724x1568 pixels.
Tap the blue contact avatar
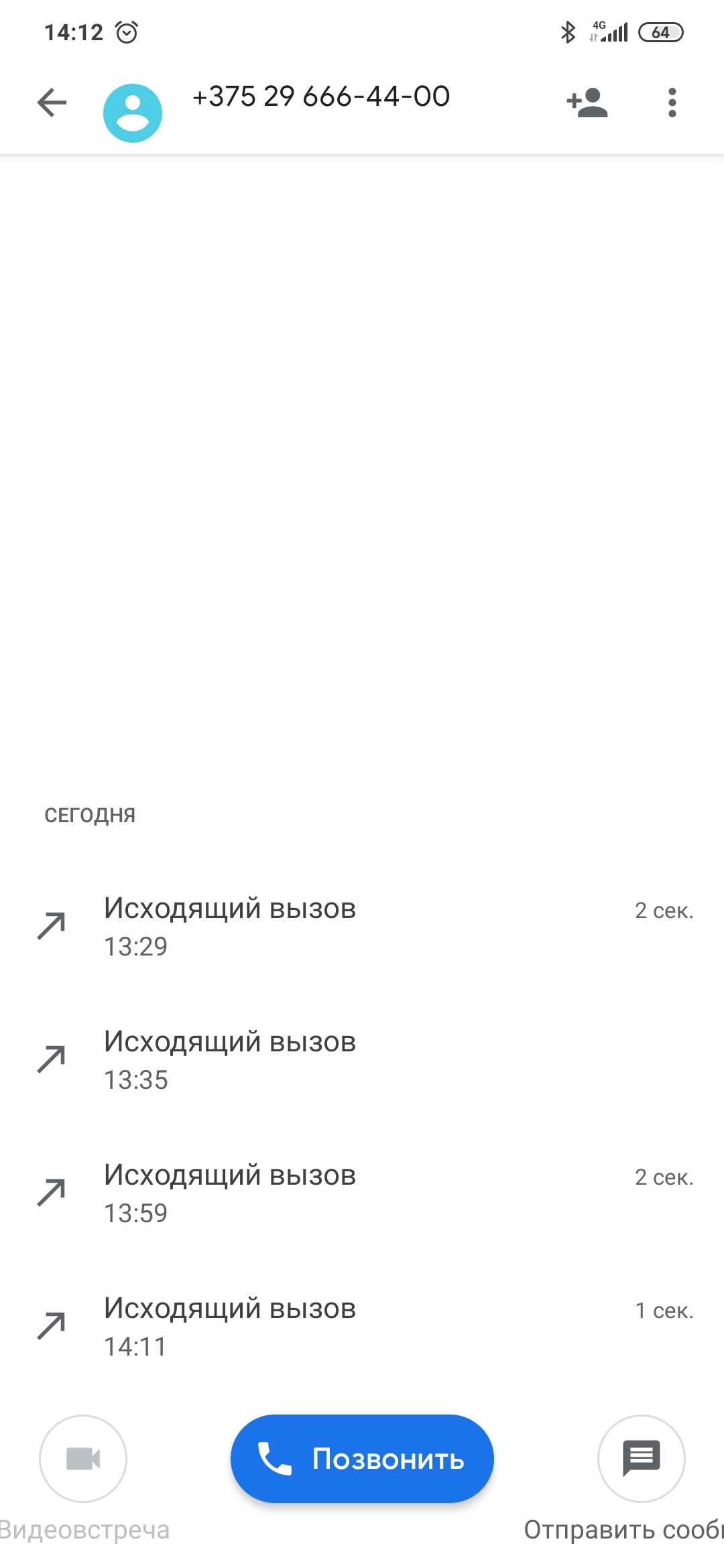tap(133, 113)
